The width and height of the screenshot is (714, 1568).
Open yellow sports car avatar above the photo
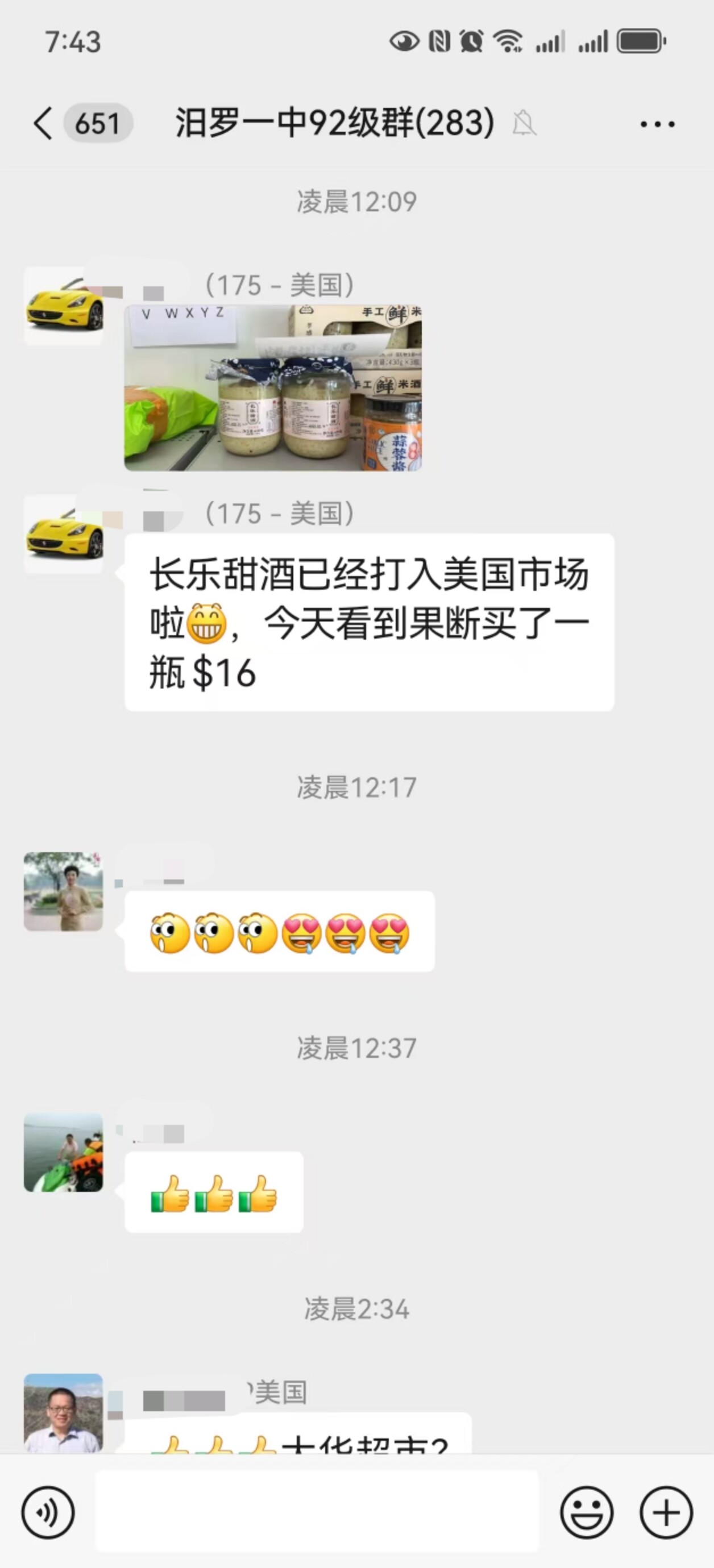(63, 306)
